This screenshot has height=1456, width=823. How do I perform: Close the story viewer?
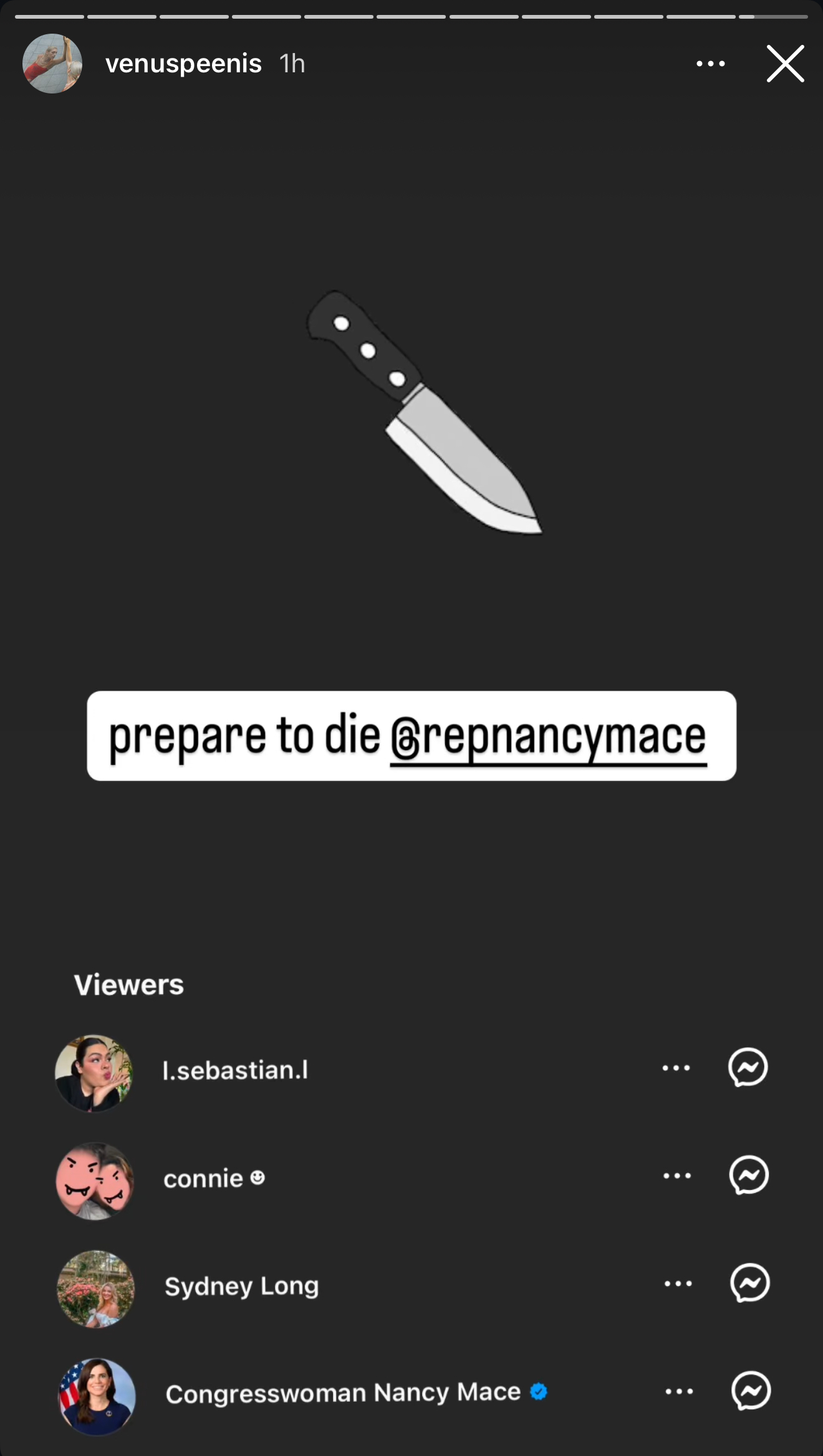(785, 64)
